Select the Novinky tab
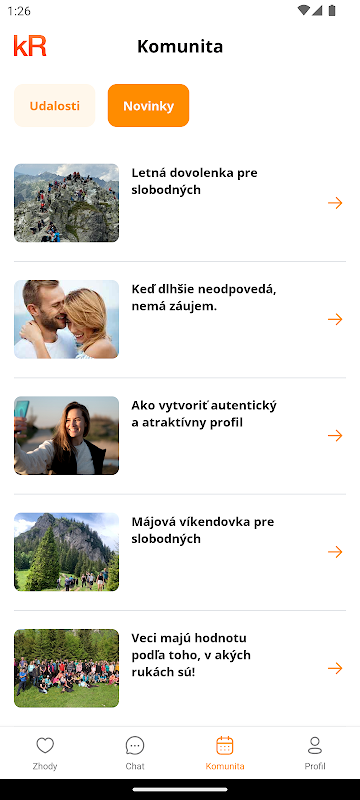The width and height of the screenshot is (360, 800). point(148,106)
